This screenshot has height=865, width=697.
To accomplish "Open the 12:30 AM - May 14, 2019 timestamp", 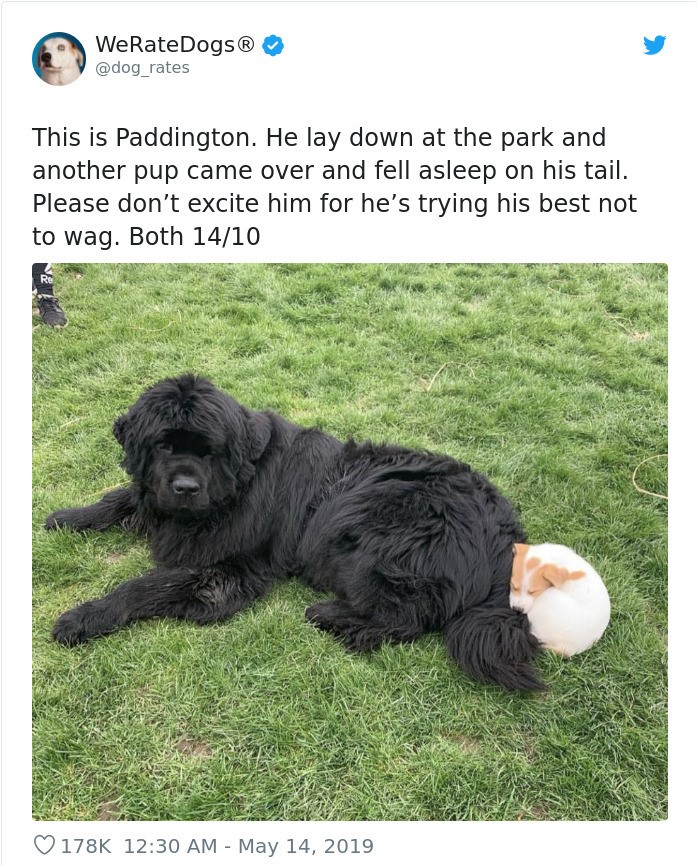I will [248, 846].
